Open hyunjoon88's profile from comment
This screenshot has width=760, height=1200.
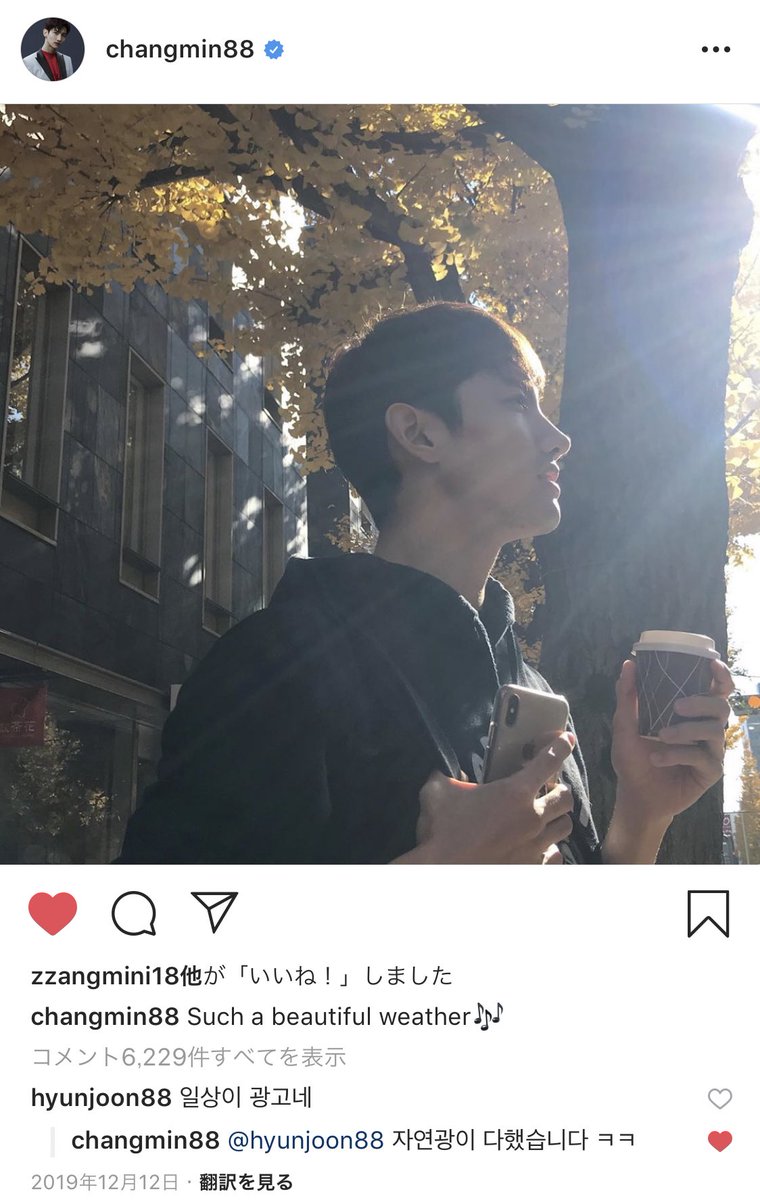[101, 1097]
